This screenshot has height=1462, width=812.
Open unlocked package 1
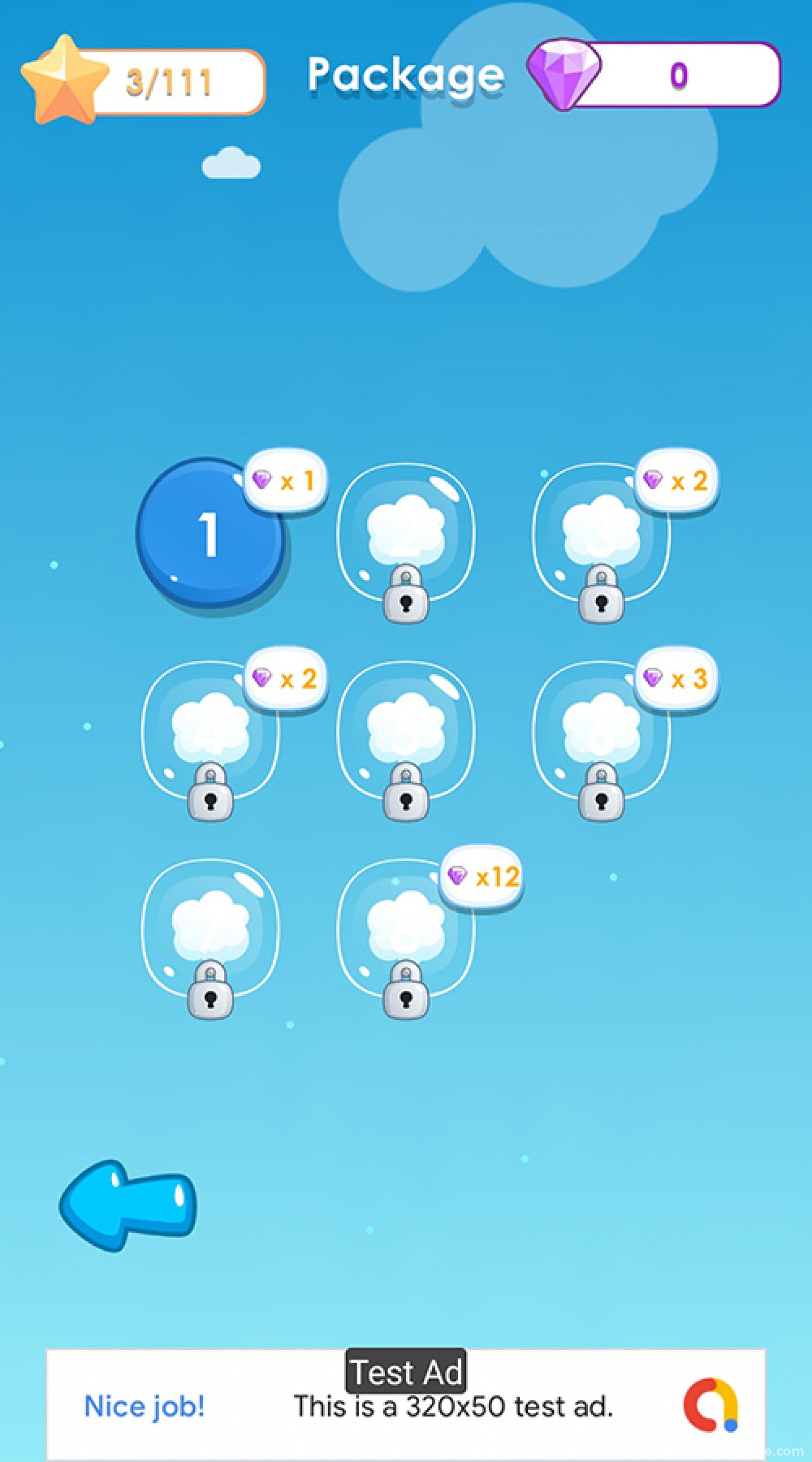click(210, 534)
